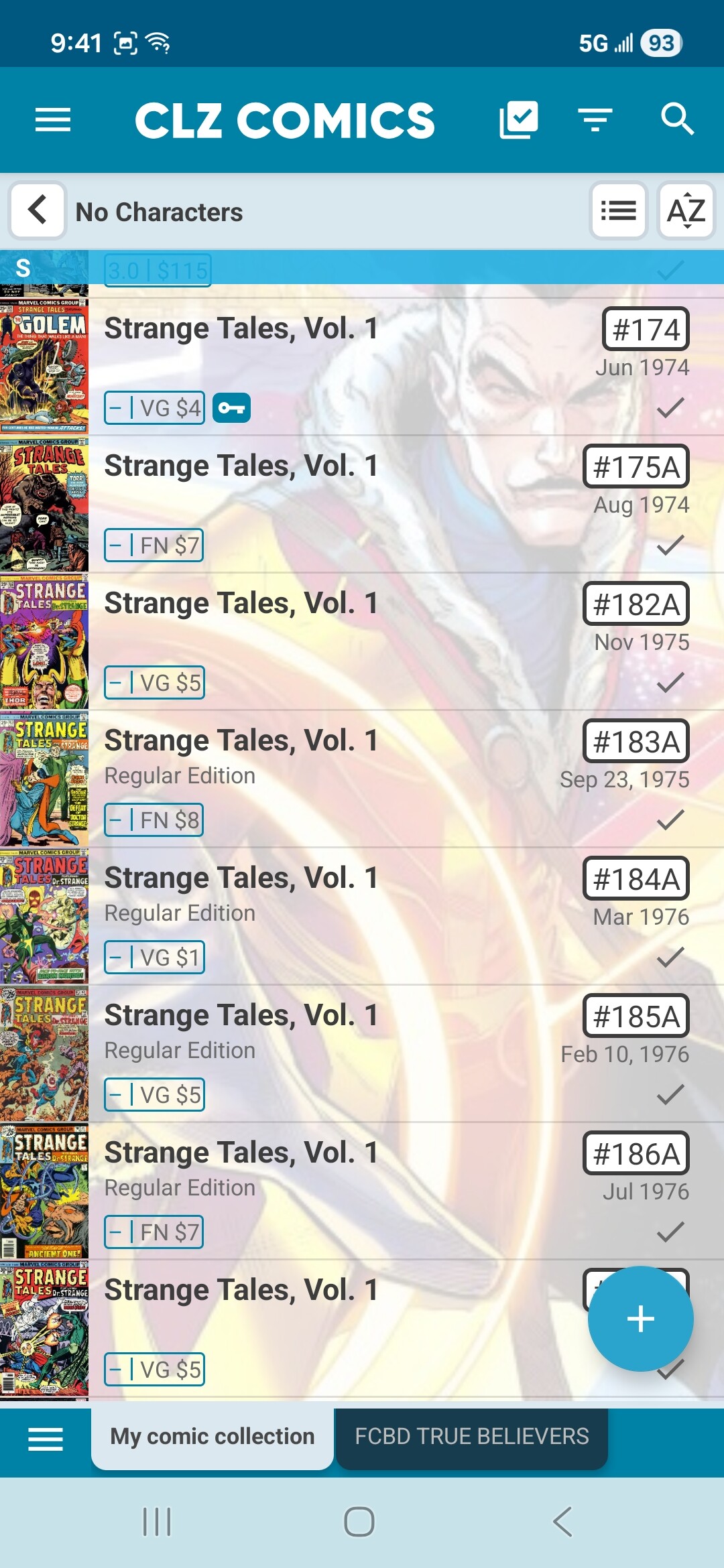Open Strange Tales #184A from Mar 1976
The image size is (724, 1568).
tap(335, 916)
